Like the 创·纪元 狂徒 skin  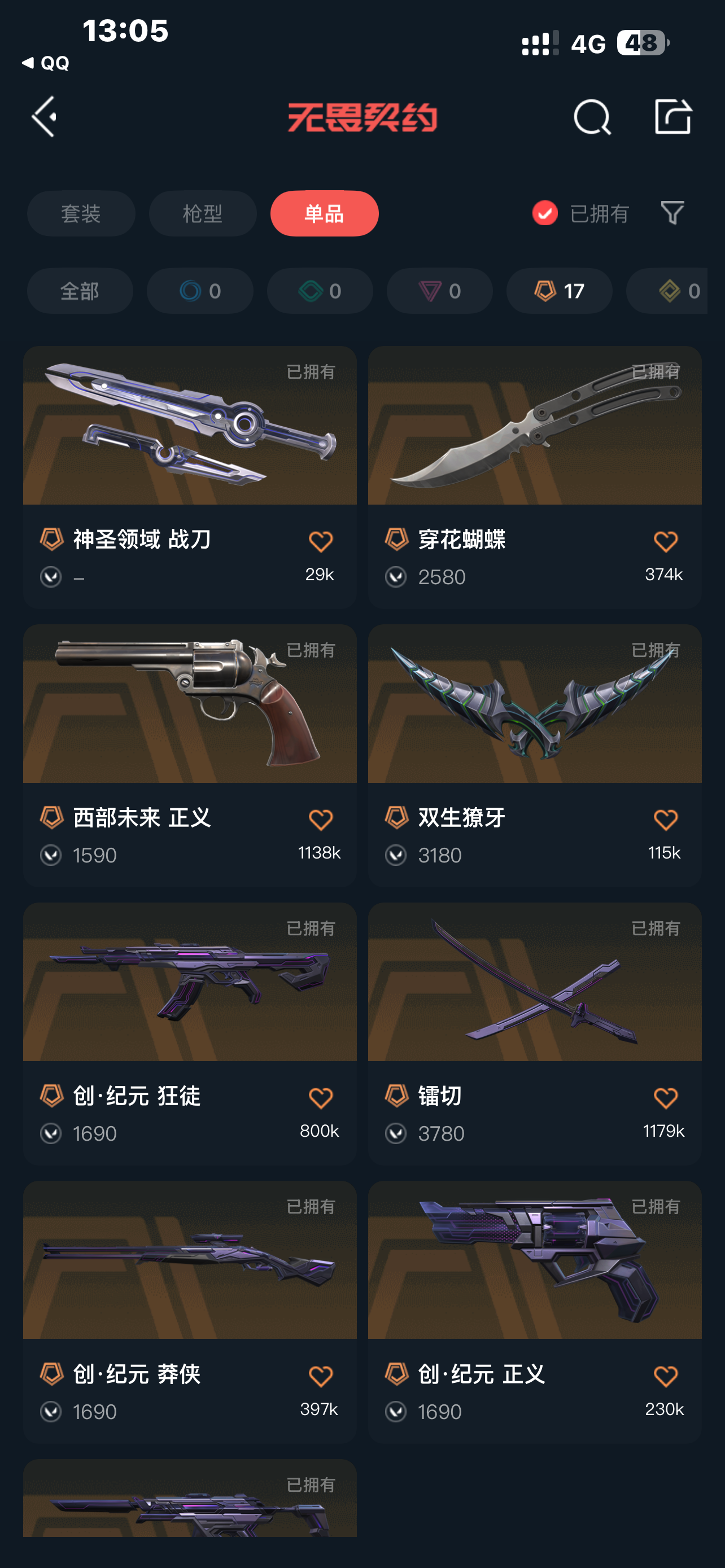[x=321, y=1098]
